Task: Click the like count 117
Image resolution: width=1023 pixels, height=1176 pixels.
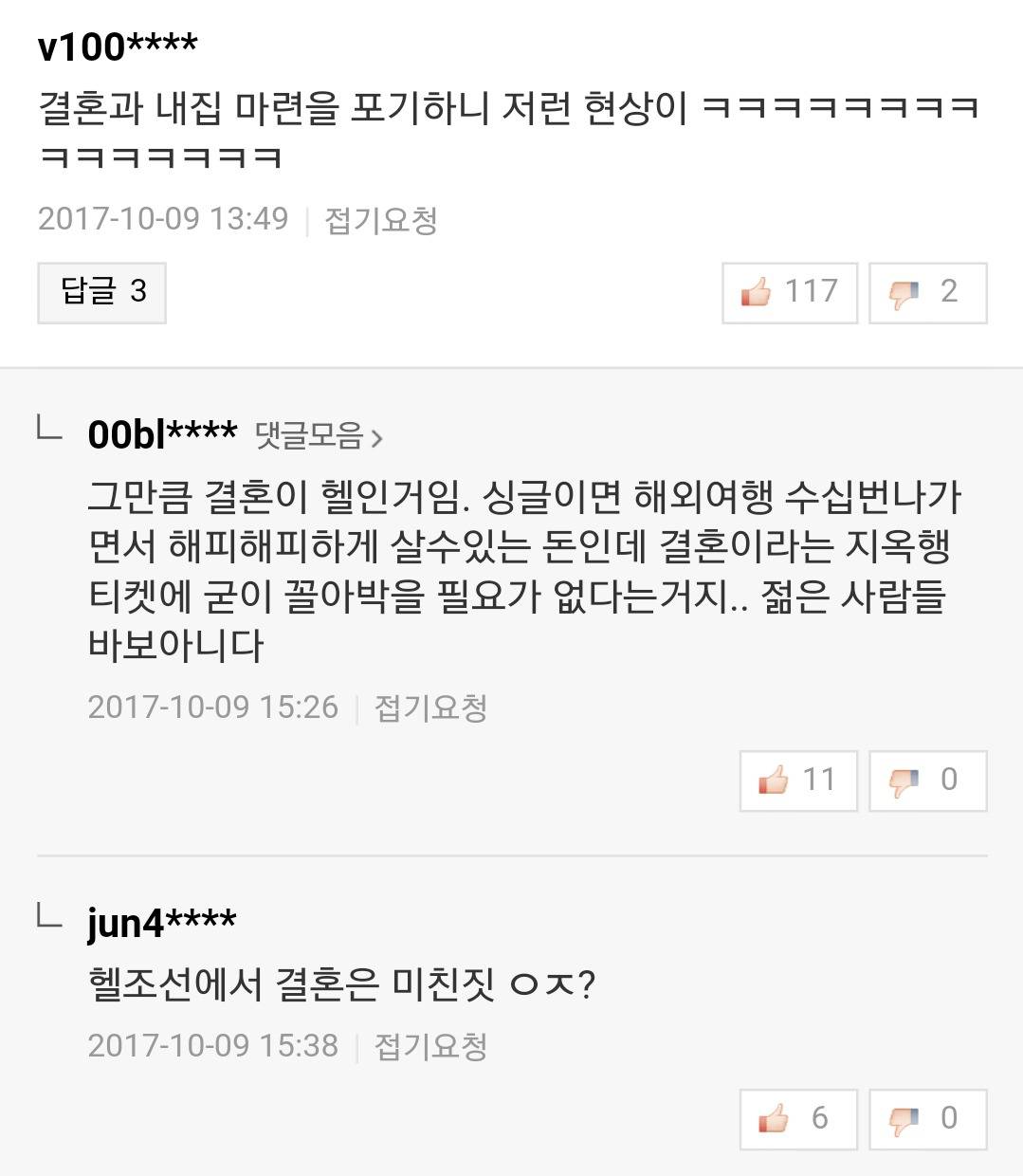Action: coord(812,293)
